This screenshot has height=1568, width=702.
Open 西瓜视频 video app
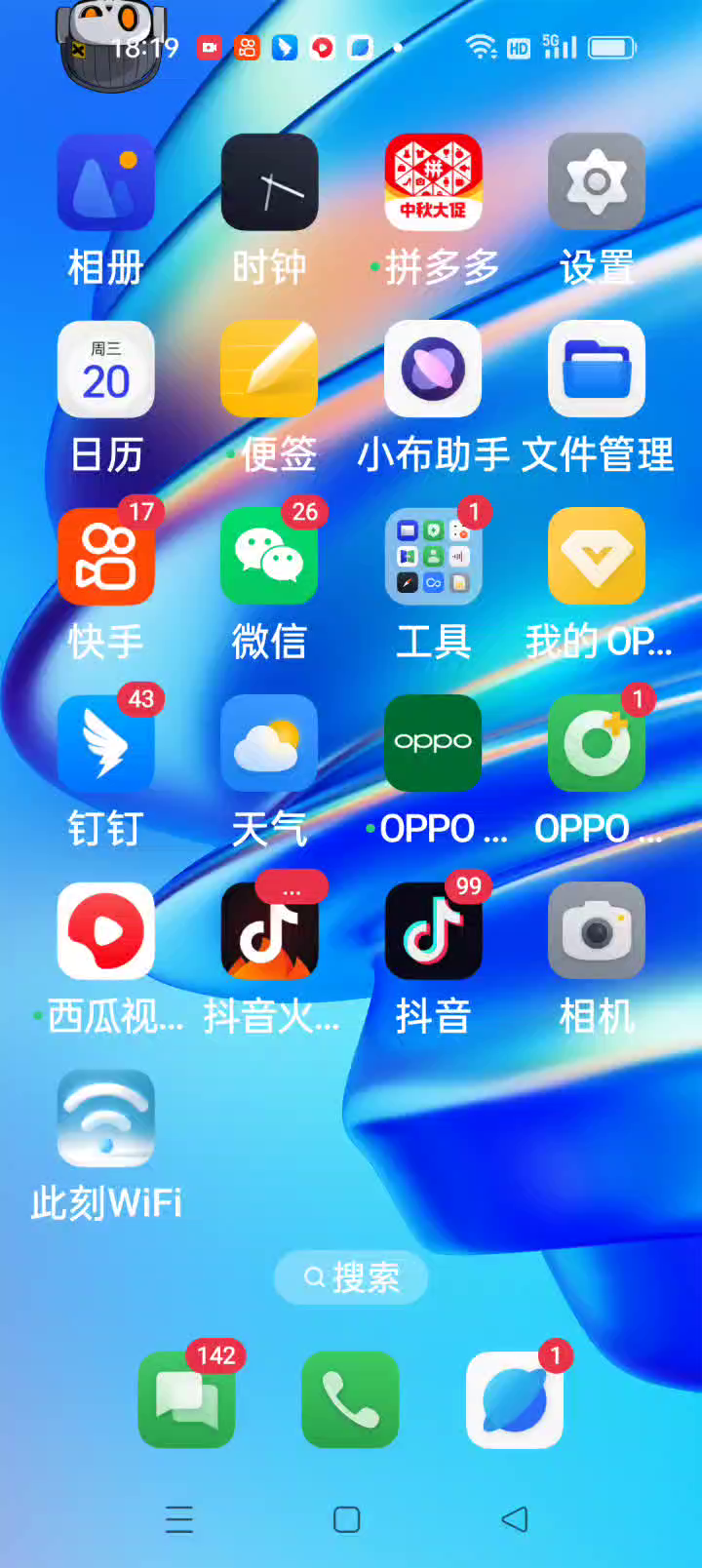point(105,931)
